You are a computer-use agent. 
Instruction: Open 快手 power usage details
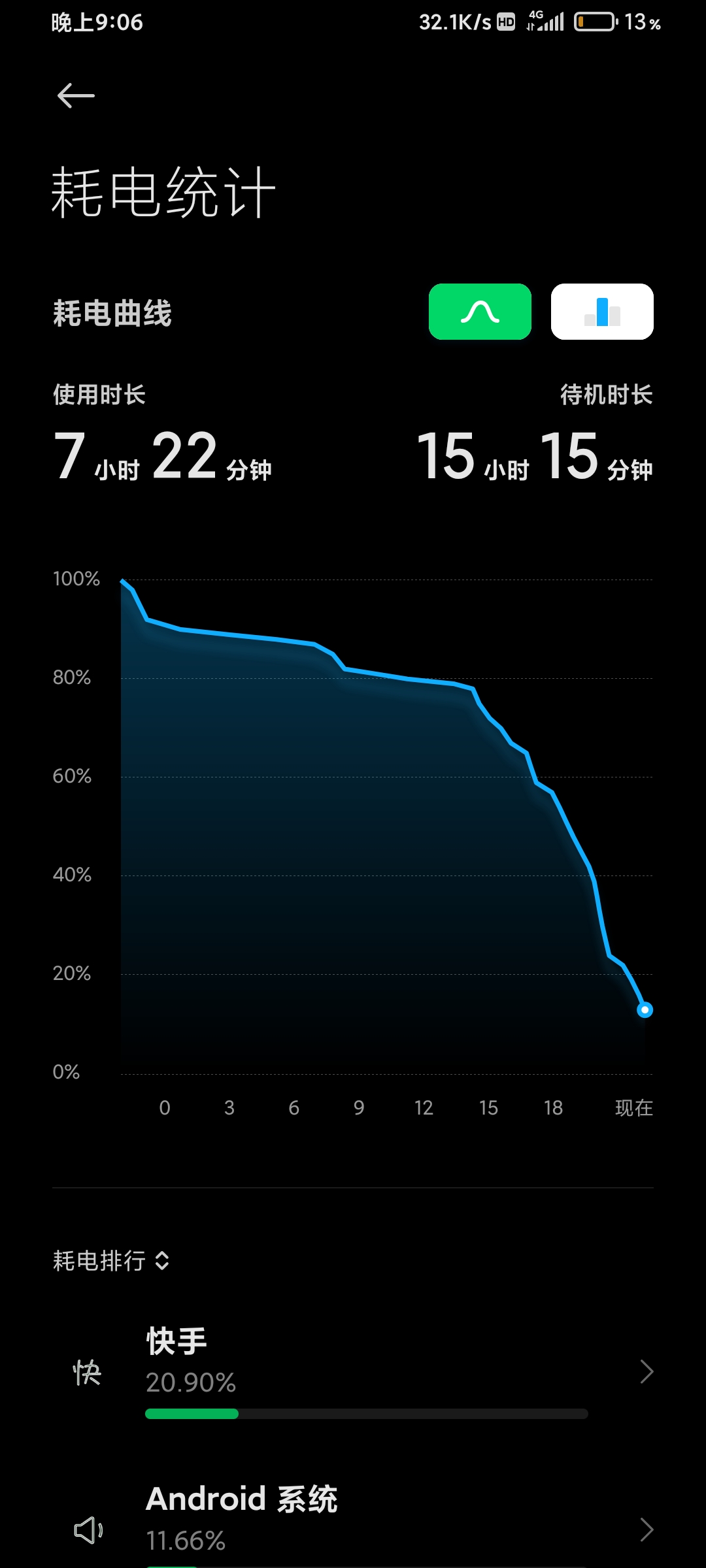click(366, 1371)
